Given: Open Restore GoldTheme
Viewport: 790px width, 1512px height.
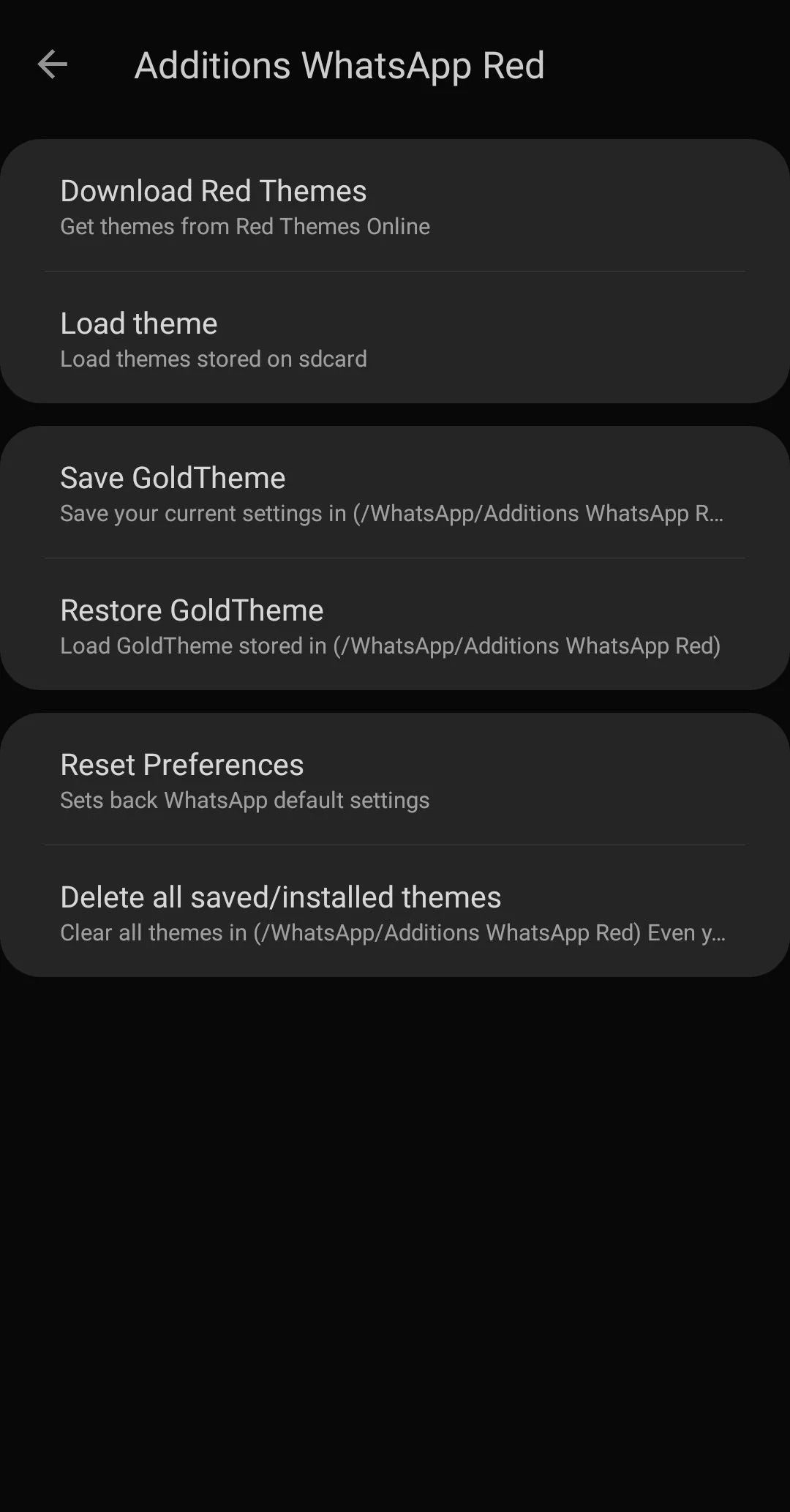Looking at the screenshot, I should 191,610.
